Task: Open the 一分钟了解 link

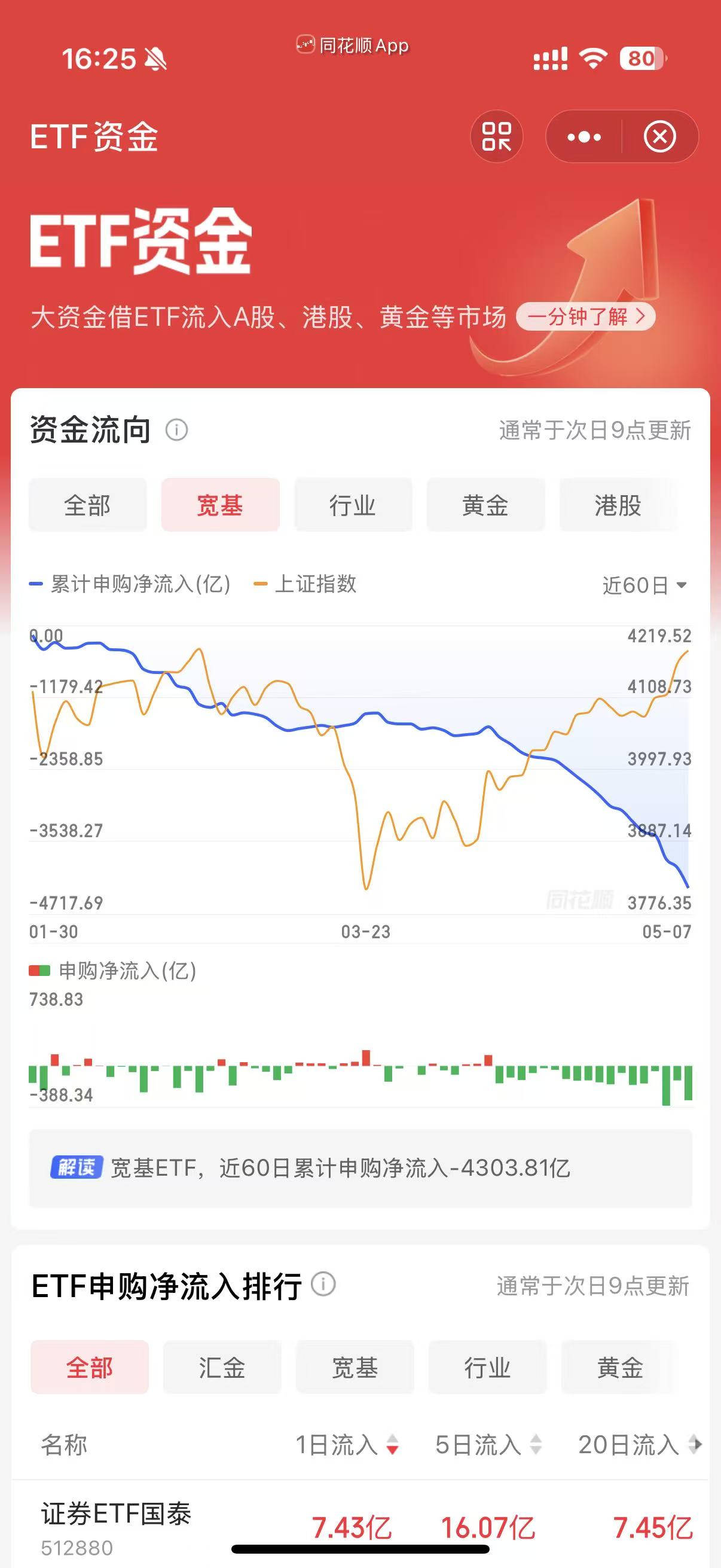Action: [x=586, y=316]
